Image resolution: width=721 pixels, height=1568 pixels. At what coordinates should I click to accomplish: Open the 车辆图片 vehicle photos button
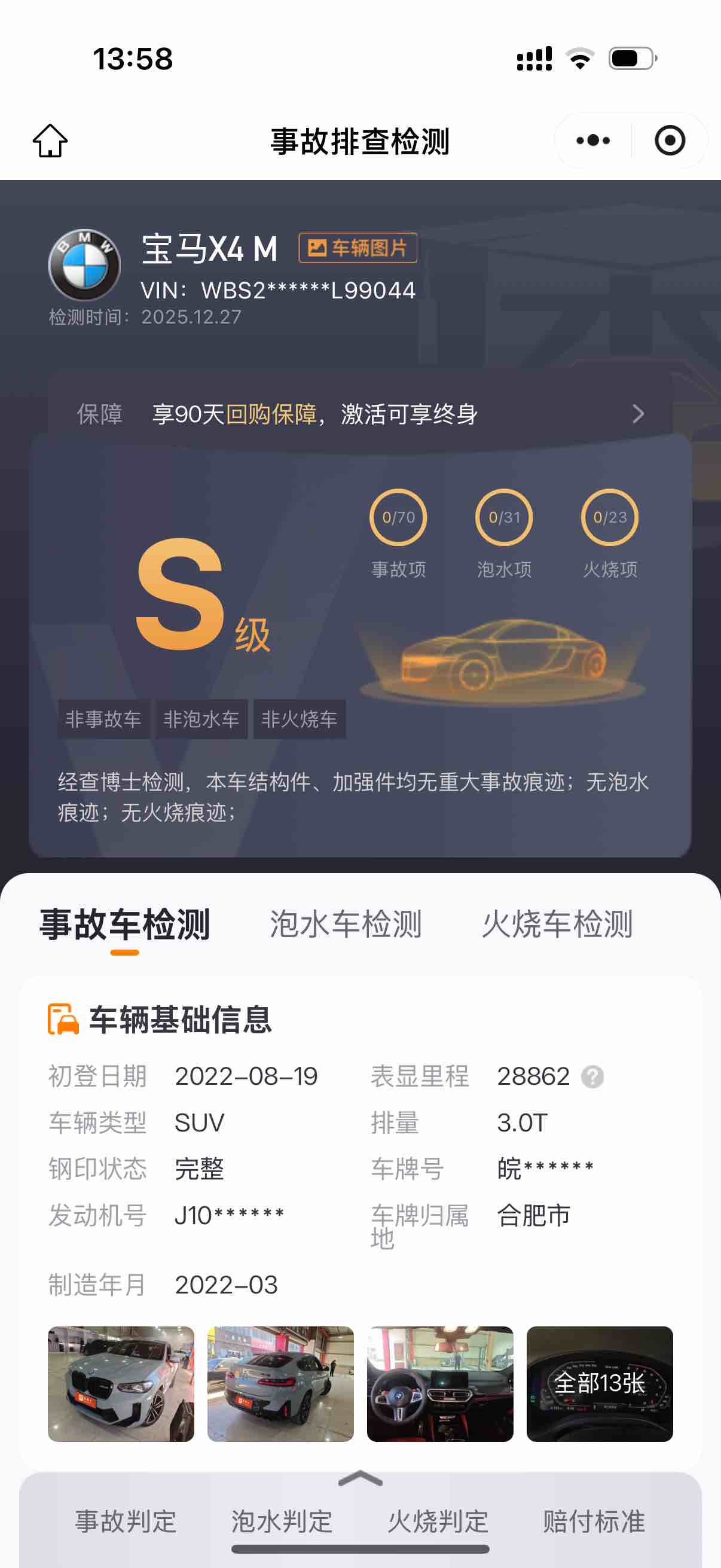[x=358, y=248]
